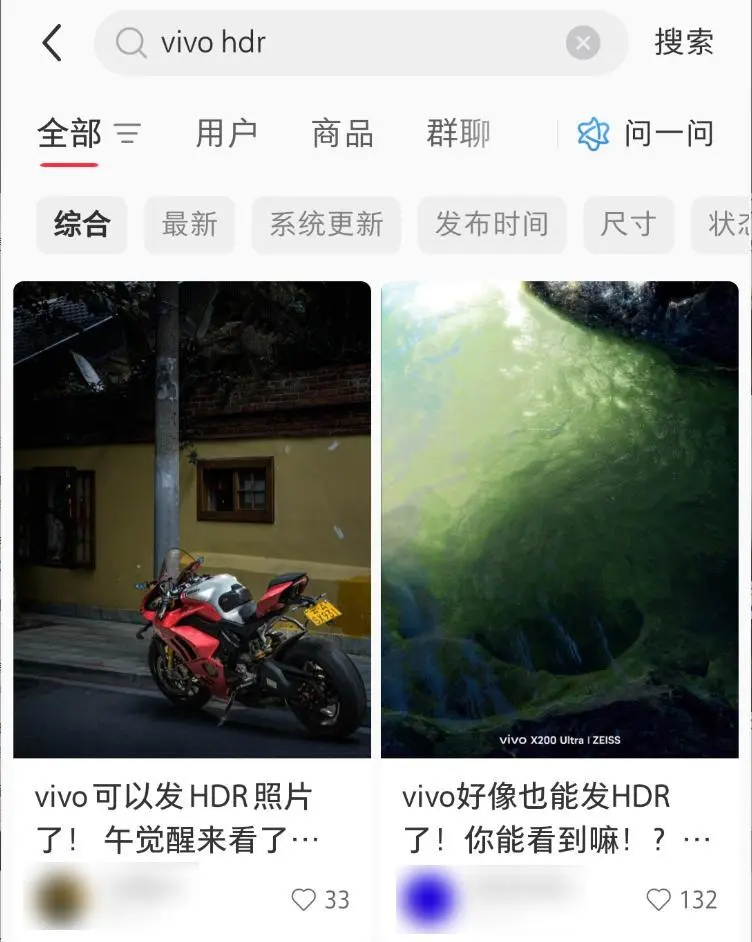Select the 系统更新 filter chip
Viewport: 752px width, 942px height.
click(326, 225)
